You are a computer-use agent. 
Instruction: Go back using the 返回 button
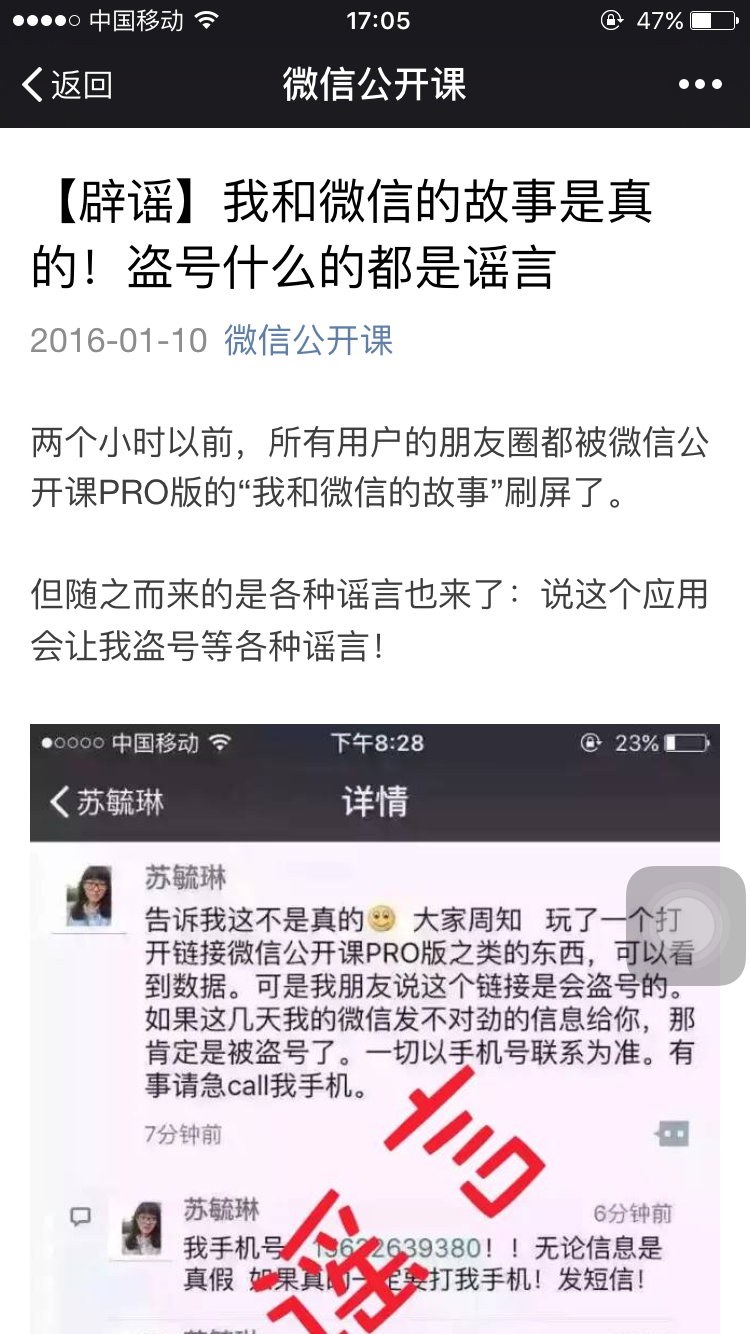[x=66, y=85]
